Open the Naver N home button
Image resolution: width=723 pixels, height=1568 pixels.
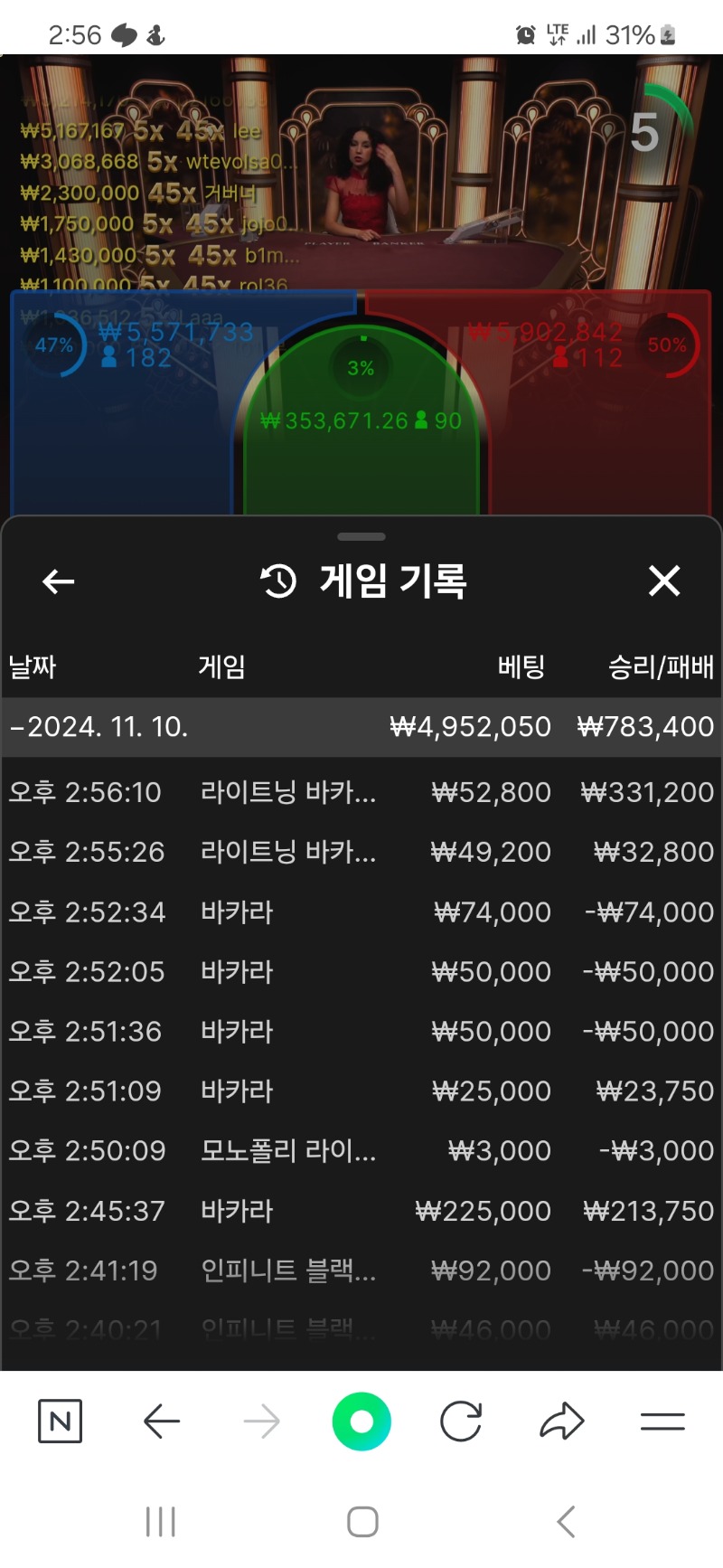pos(61,1422)
